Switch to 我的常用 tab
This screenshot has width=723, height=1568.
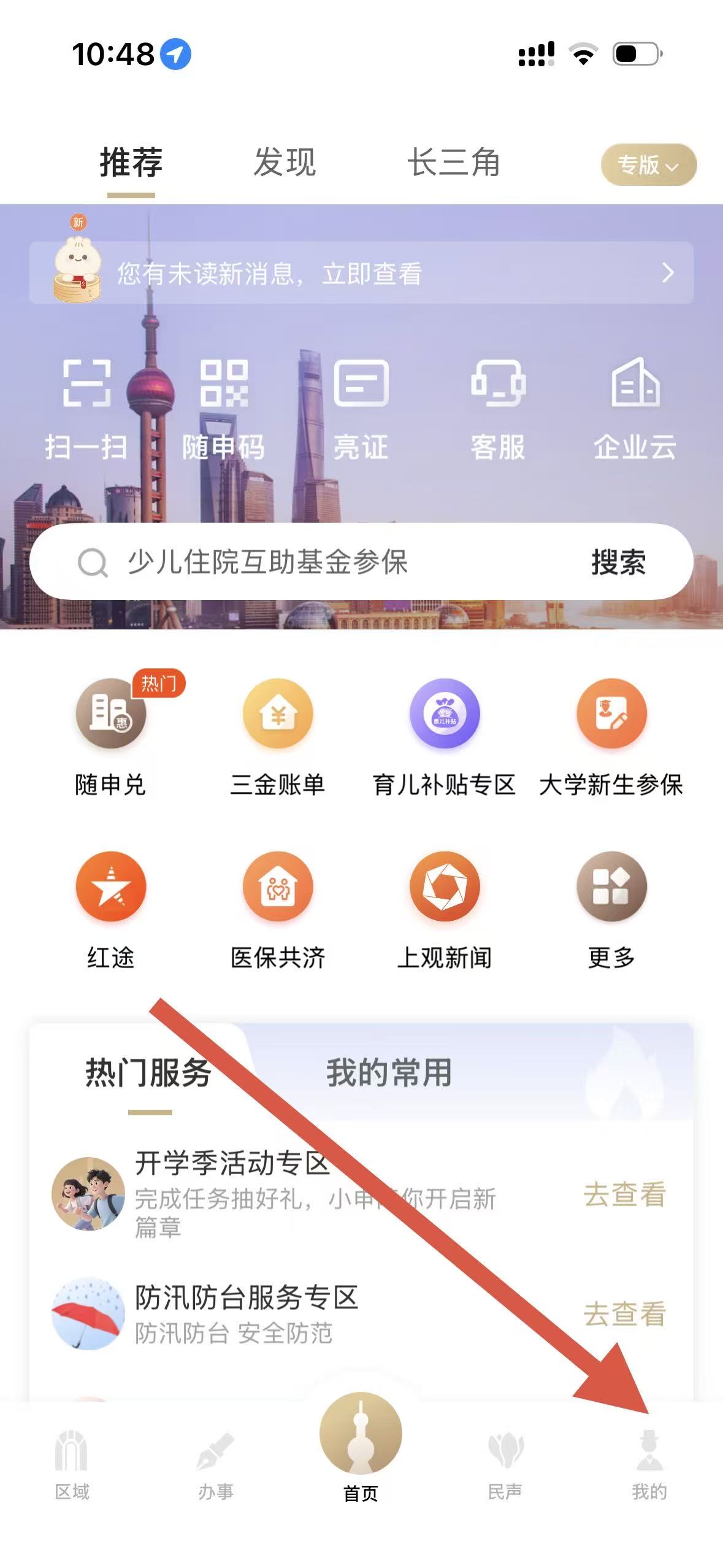point(389,1073)
